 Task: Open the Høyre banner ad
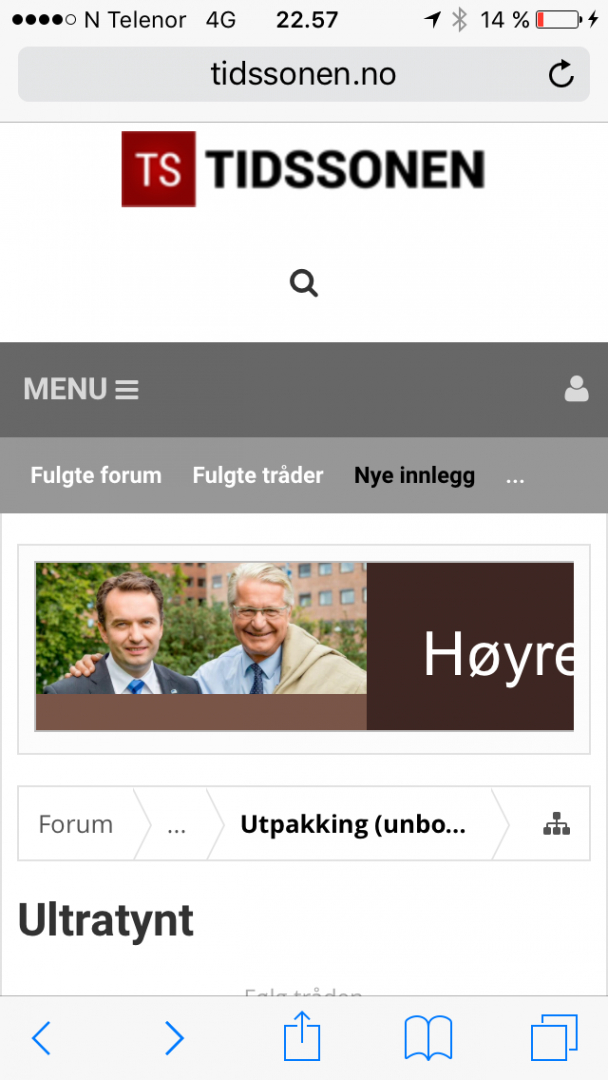(304, 646)
